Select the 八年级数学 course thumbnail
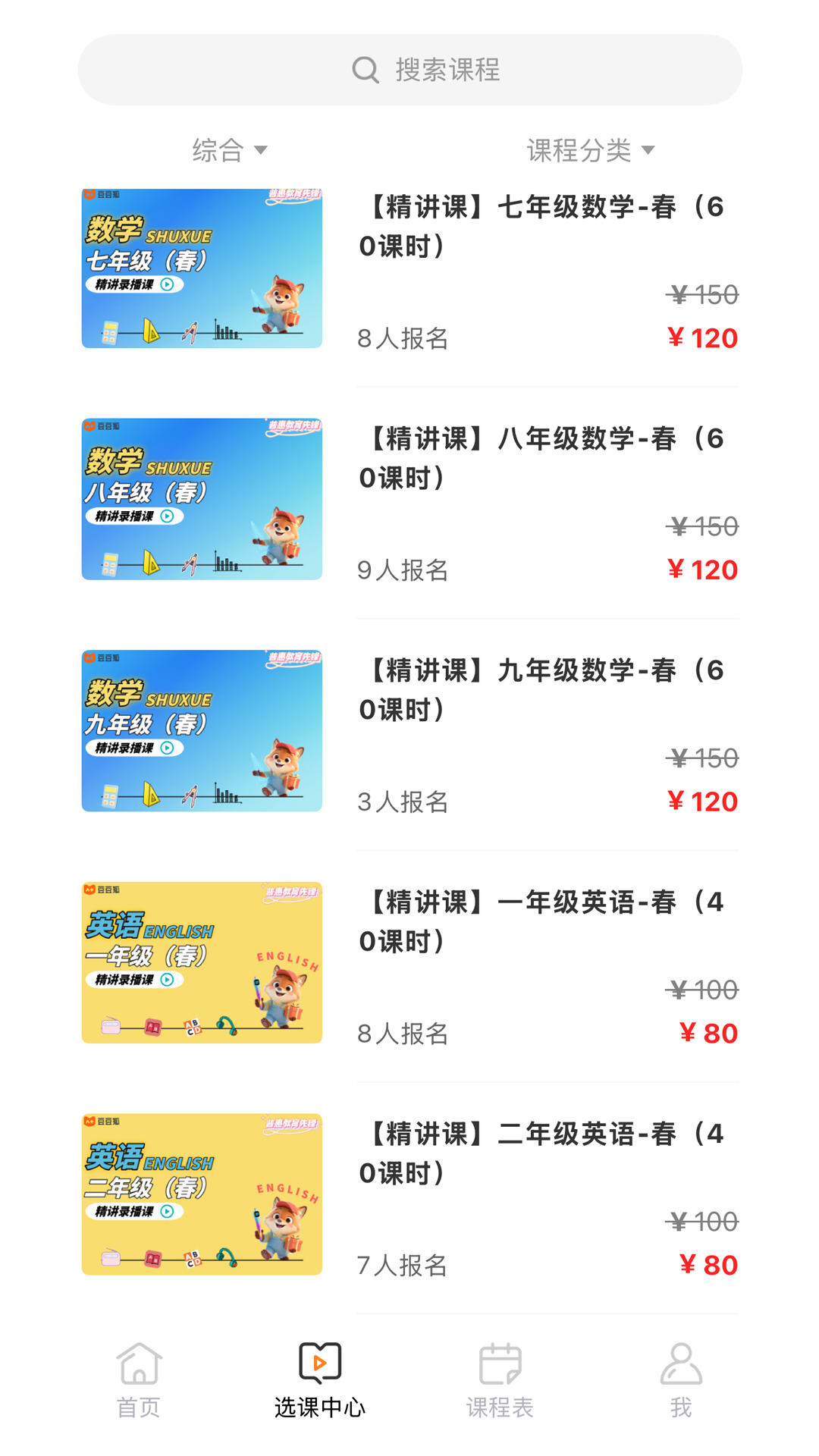Image resolution: width=819 pixels, height=1456 pixels. click(x=201, y=498)
